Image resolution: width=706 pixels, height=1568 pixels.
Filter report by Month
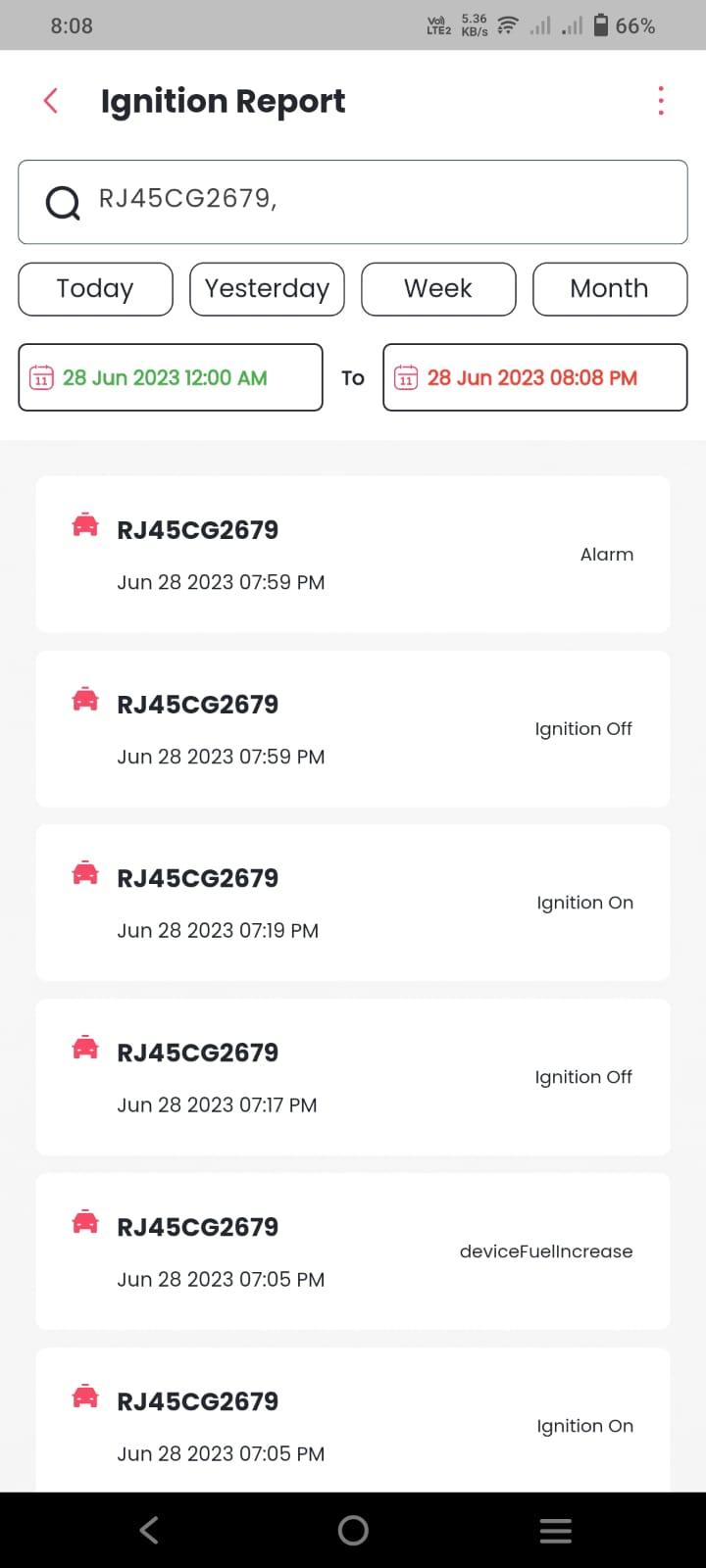tap(610, 289)
